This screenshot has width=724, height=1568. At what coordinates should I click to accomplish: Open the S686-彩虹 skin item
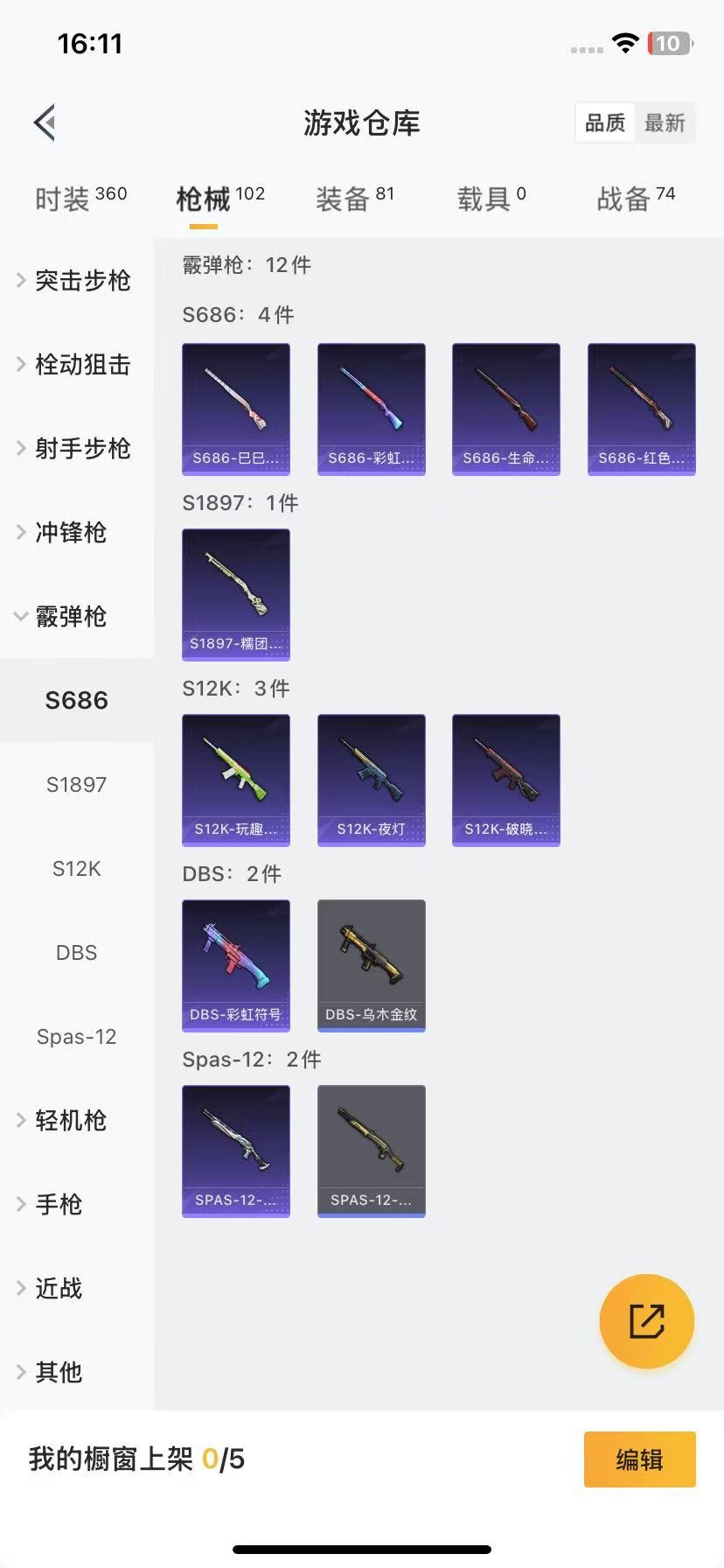click(371, 409)
